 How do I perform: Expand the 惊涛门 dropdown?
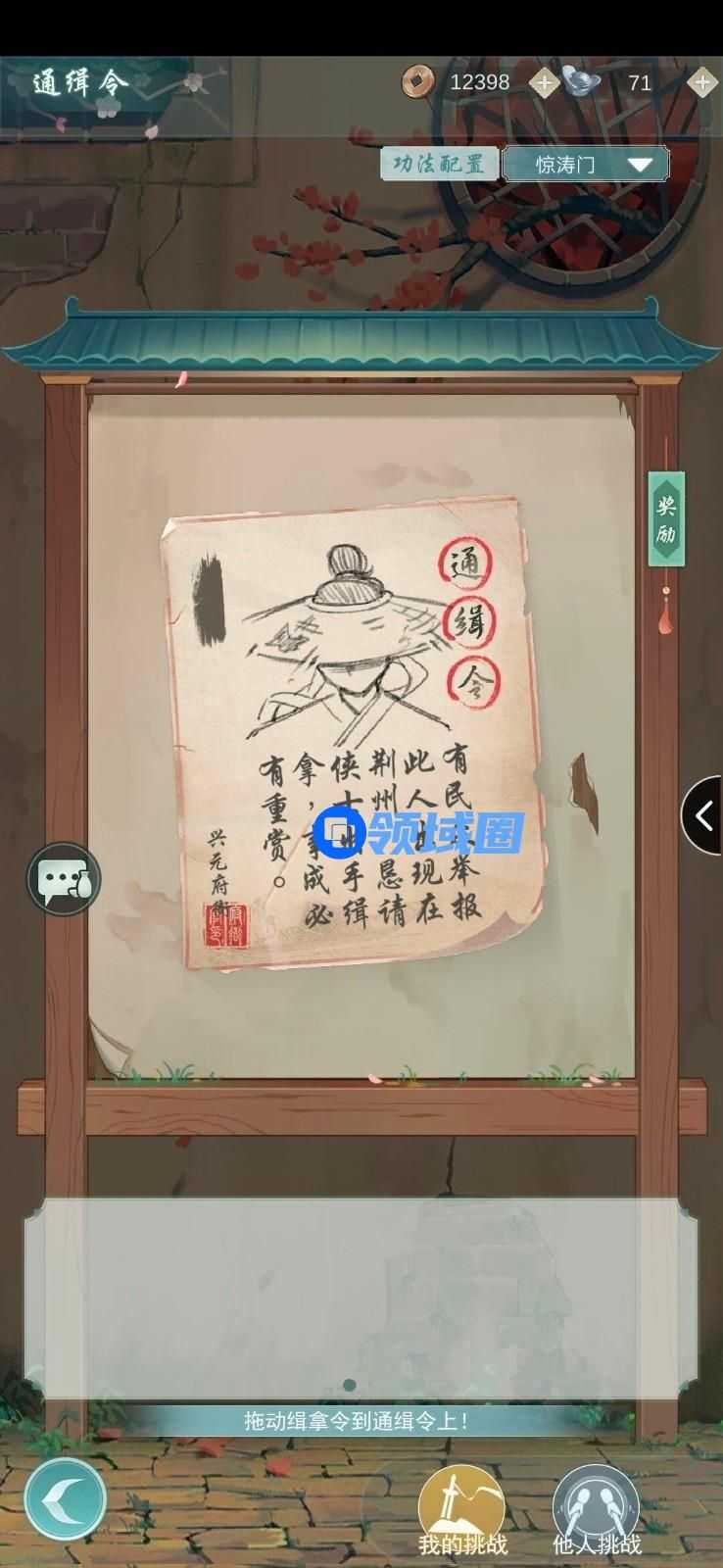click(586, 164)
